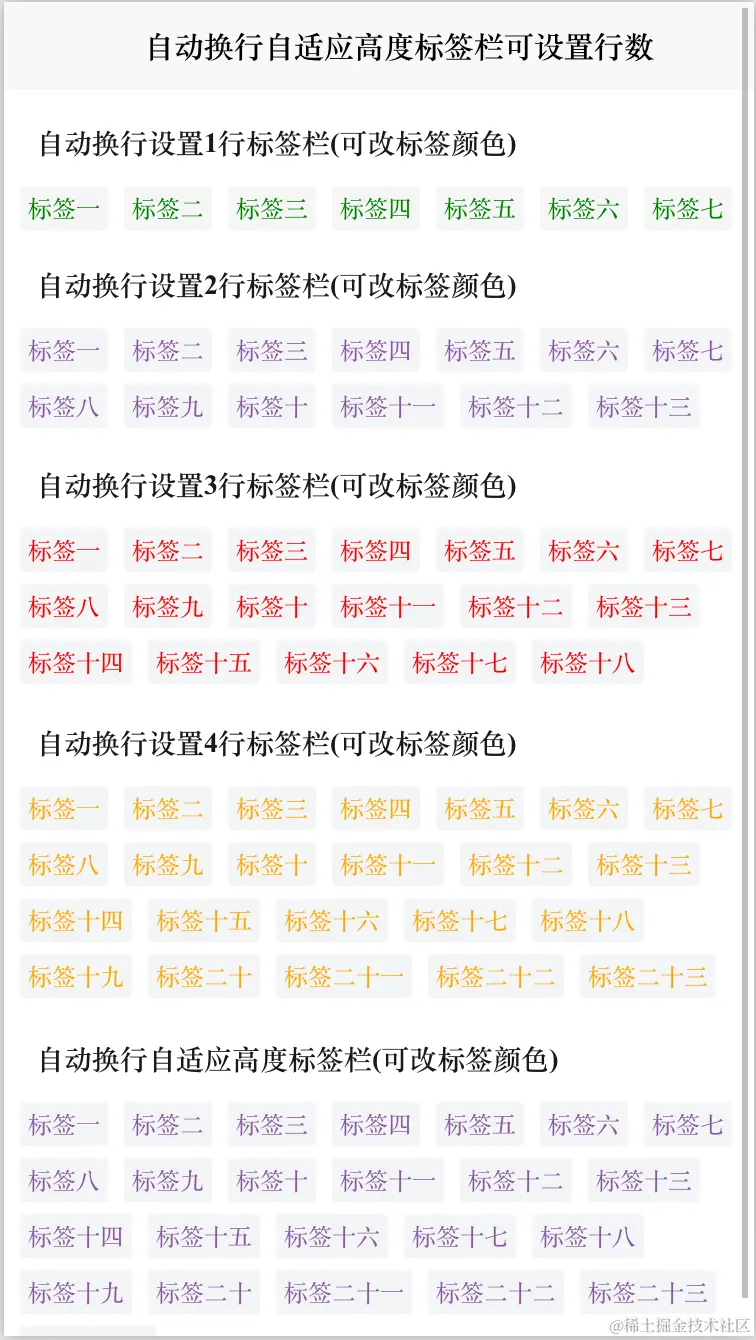This screenshot has height=1340, width=756.
Task: Choose 标签十三 in the 2-row section
Action: click(644, 407)
